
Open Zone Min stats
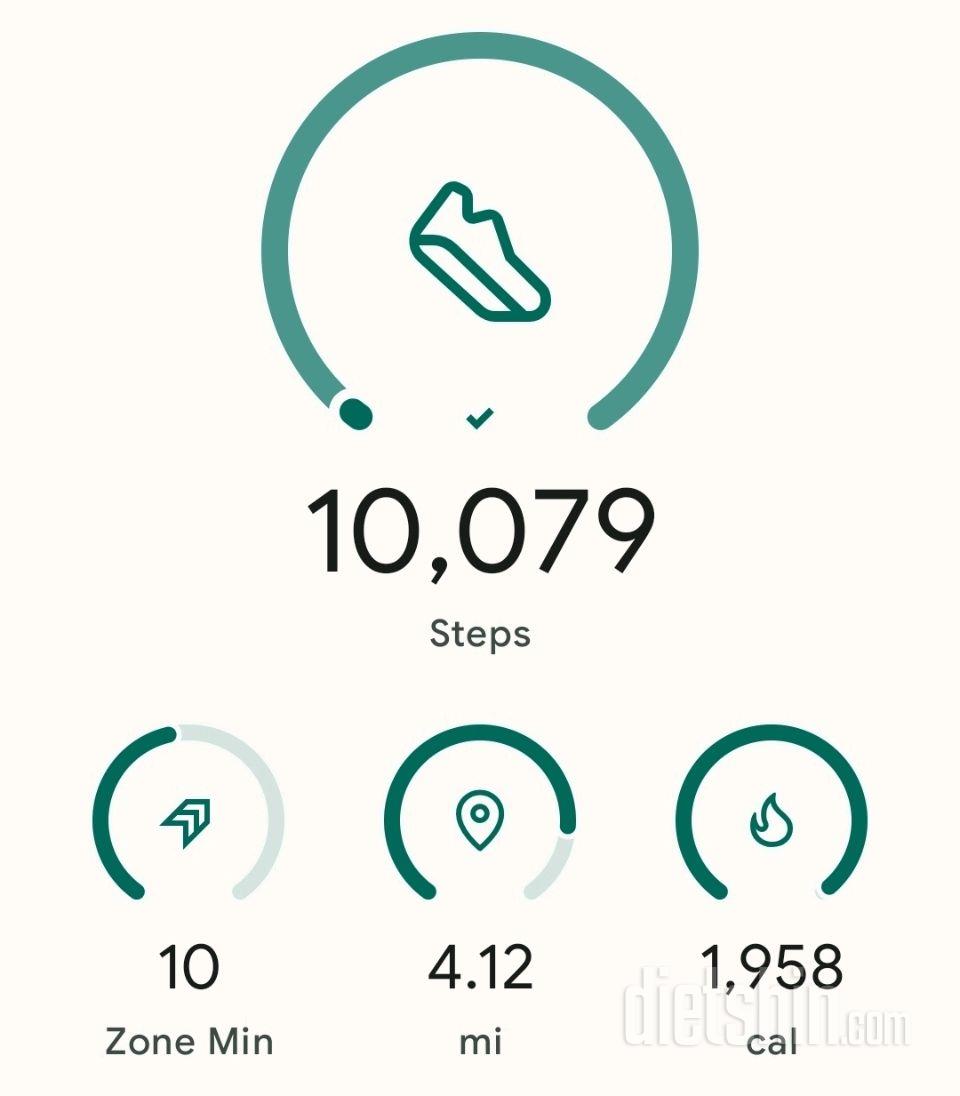coord(188,822)
